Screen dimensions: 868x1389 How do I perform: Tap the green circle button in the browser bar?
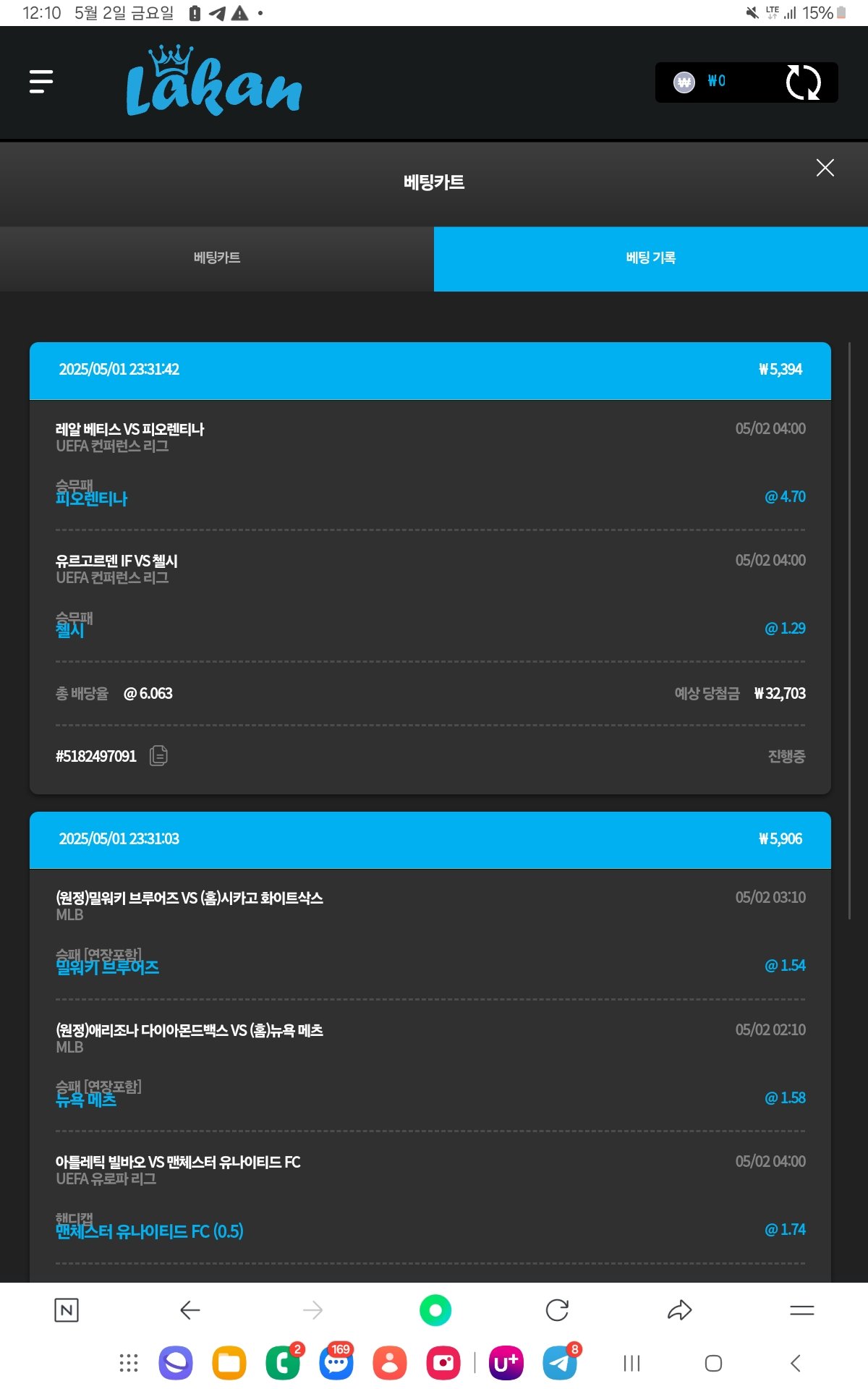435,1309
